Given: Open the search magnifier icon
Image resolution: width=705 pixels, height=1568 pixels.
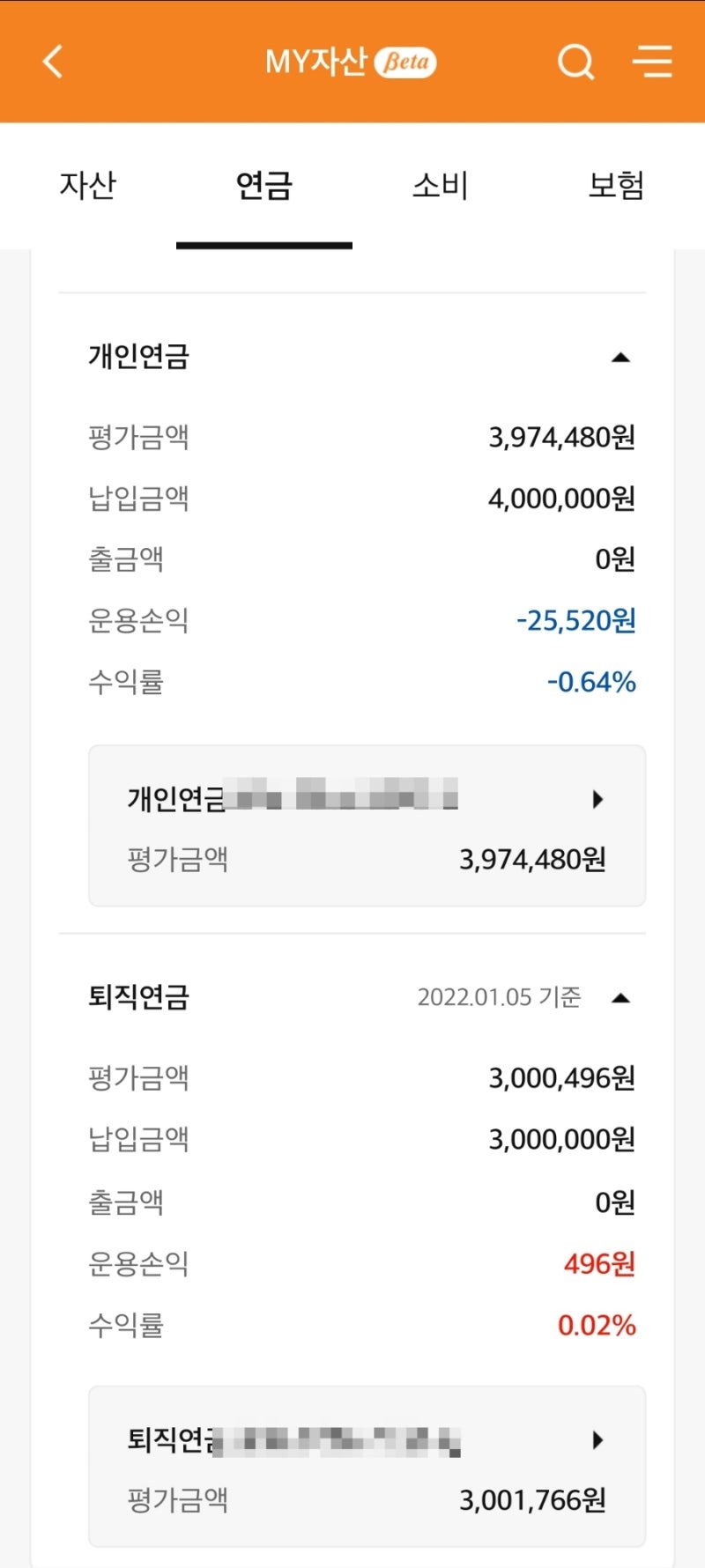Looking at the screenshot, I should pos(576,62).
